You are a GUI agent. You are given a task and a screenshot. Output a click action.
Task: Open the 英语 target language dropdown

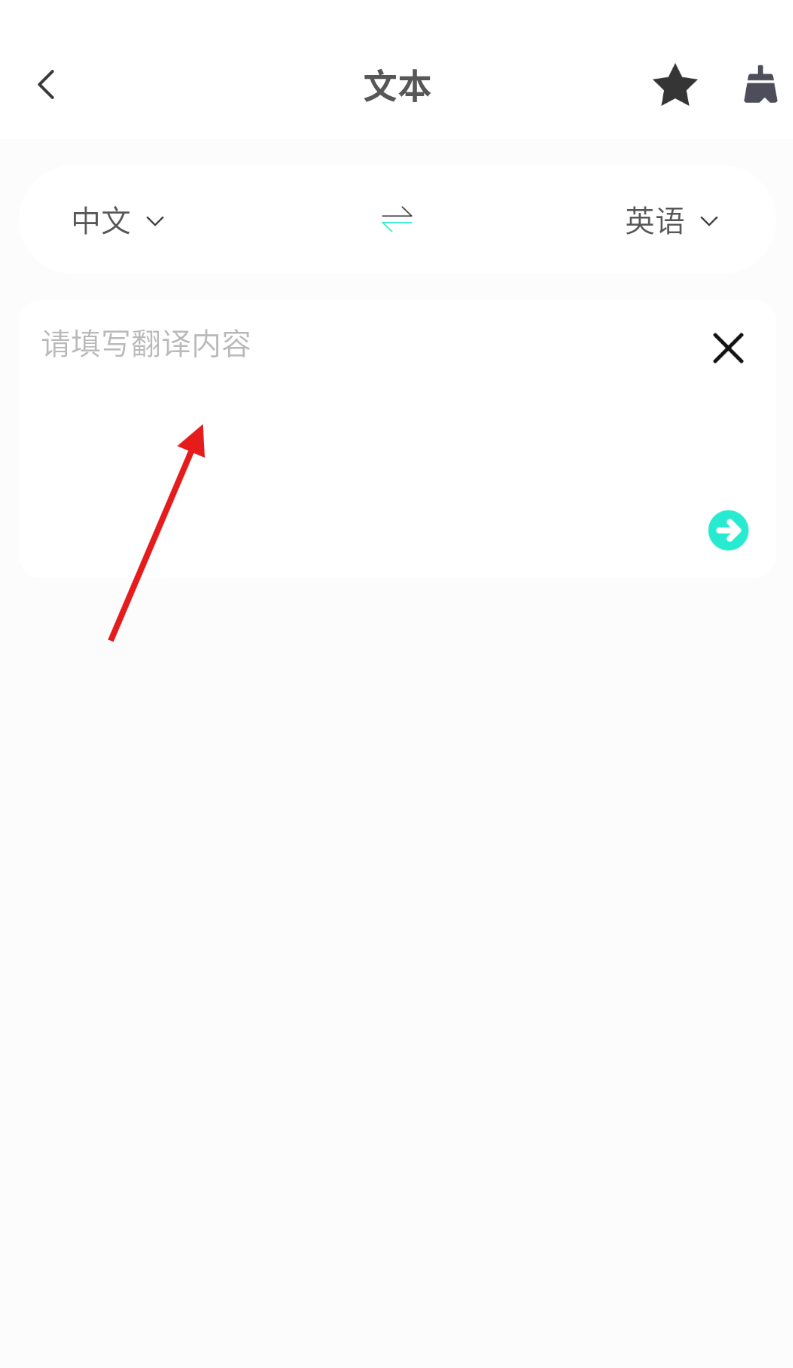coord(671,221)
